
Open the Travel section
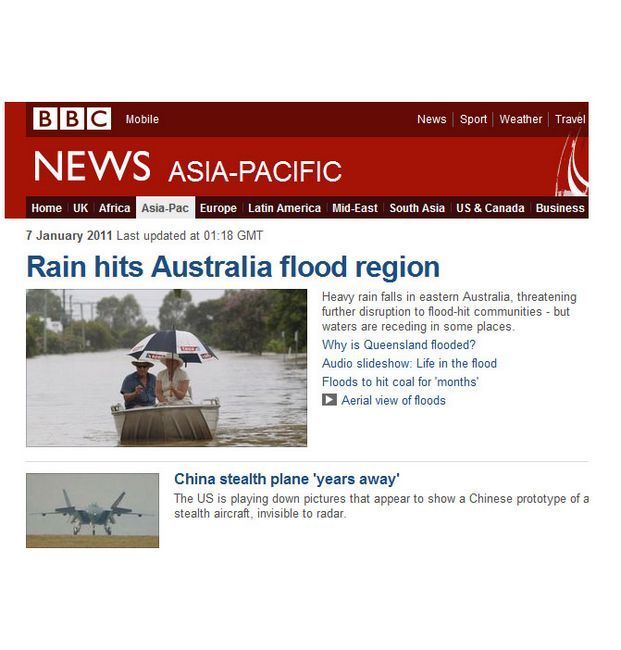(x=570, y=119)
